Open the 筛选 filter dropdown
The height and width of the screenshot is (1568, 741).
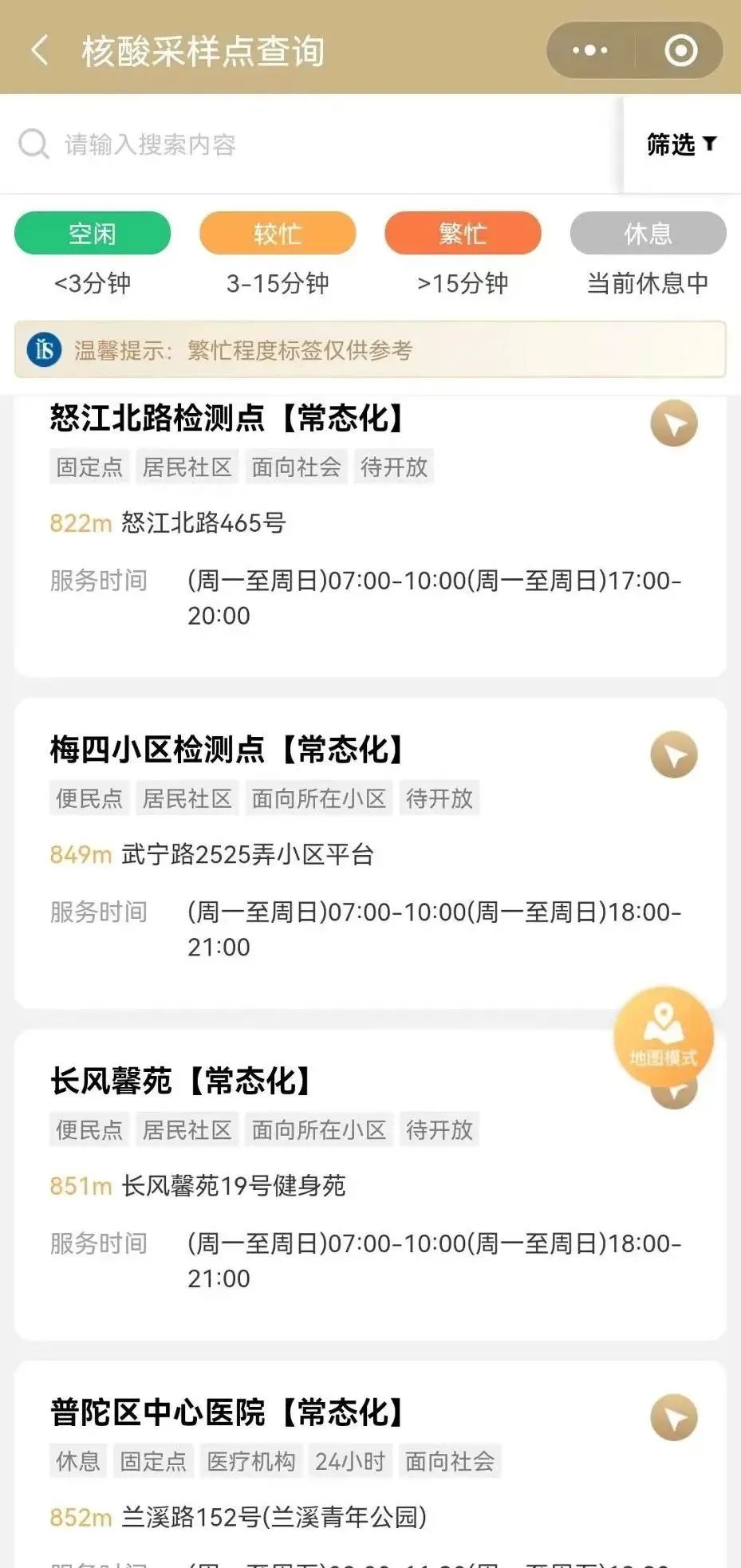[x=682, y=144]
